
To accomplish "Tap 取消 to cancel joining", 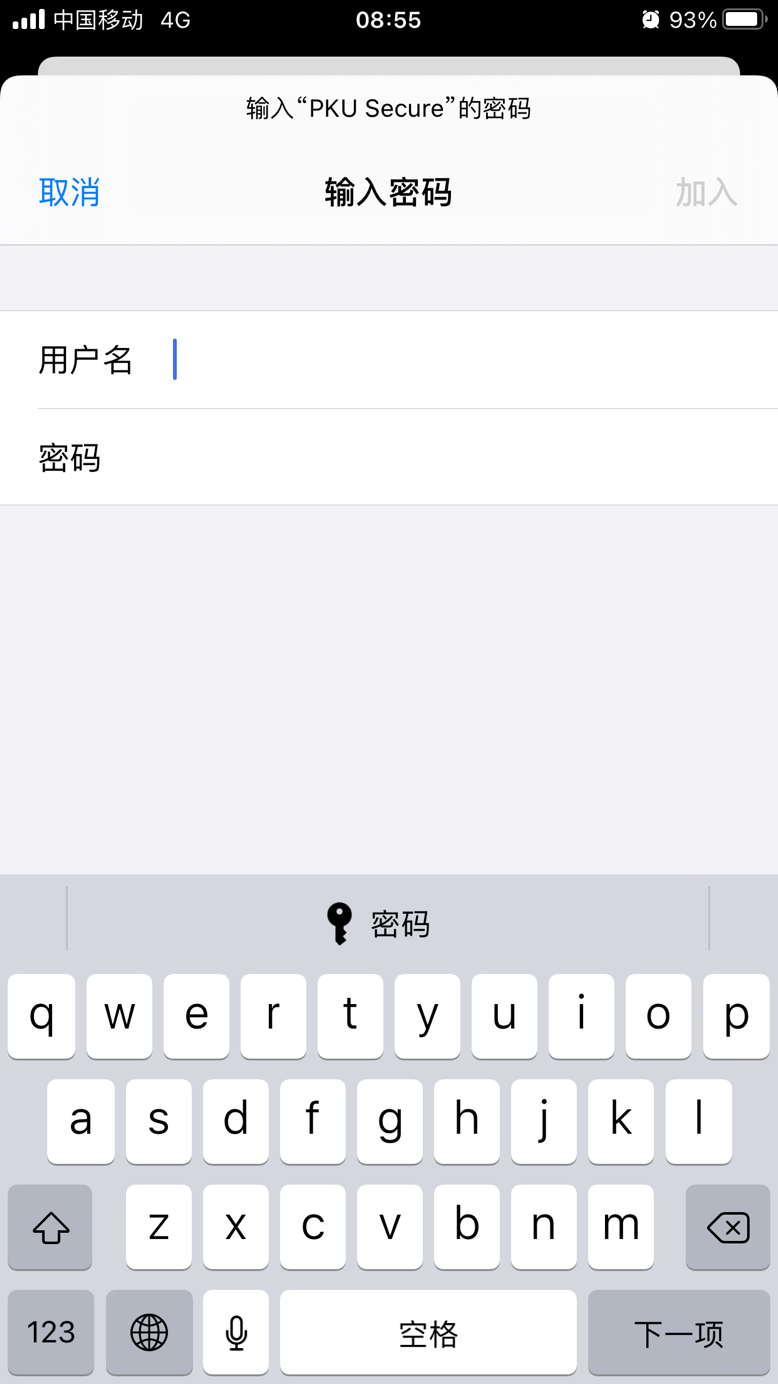I will 69,192.
